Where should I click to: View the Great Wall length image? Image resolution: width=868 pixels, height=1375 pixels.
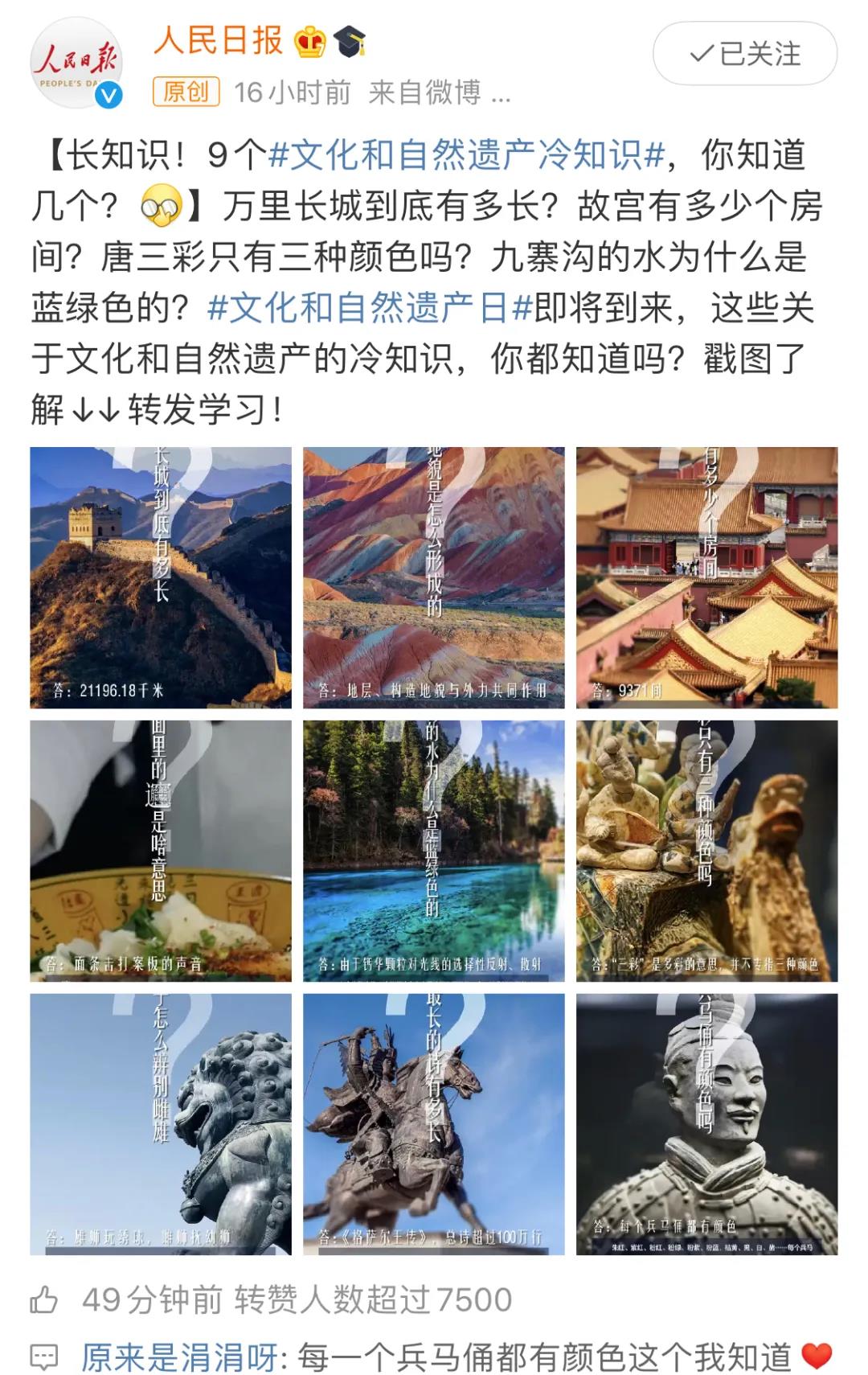pos(161,577)
